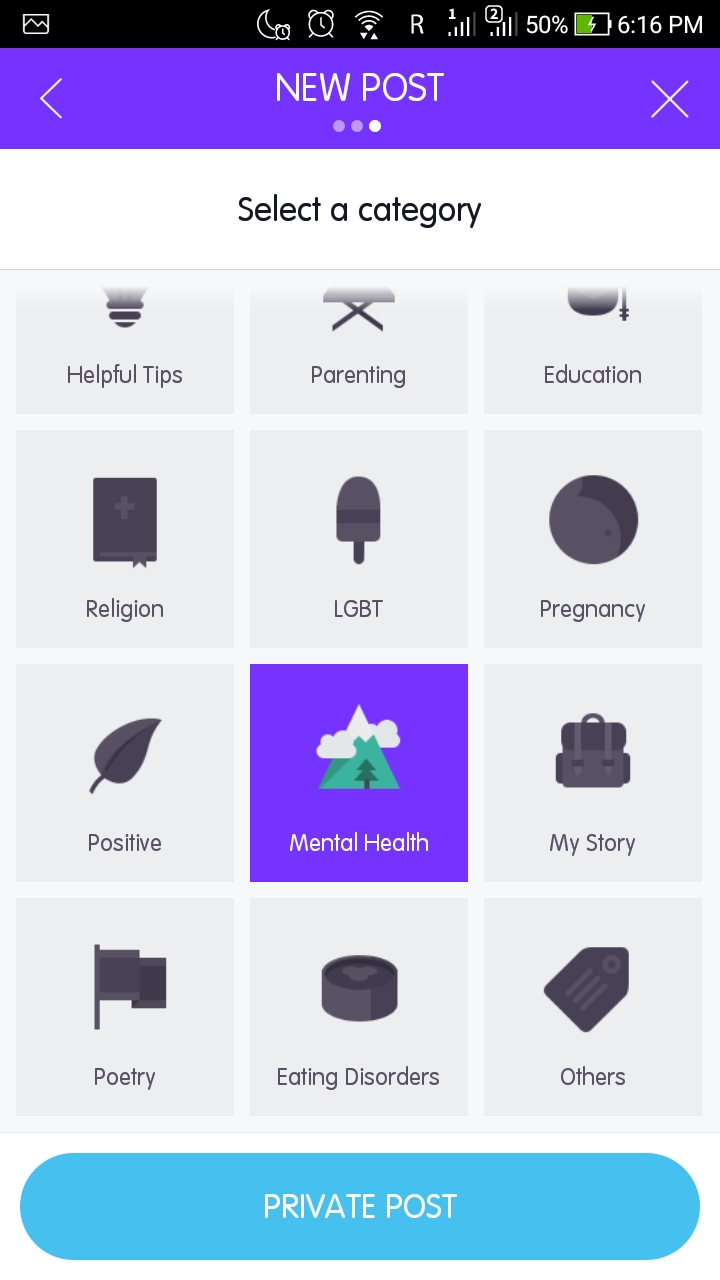Choose the Parenting category

click(x=358, y=350)
